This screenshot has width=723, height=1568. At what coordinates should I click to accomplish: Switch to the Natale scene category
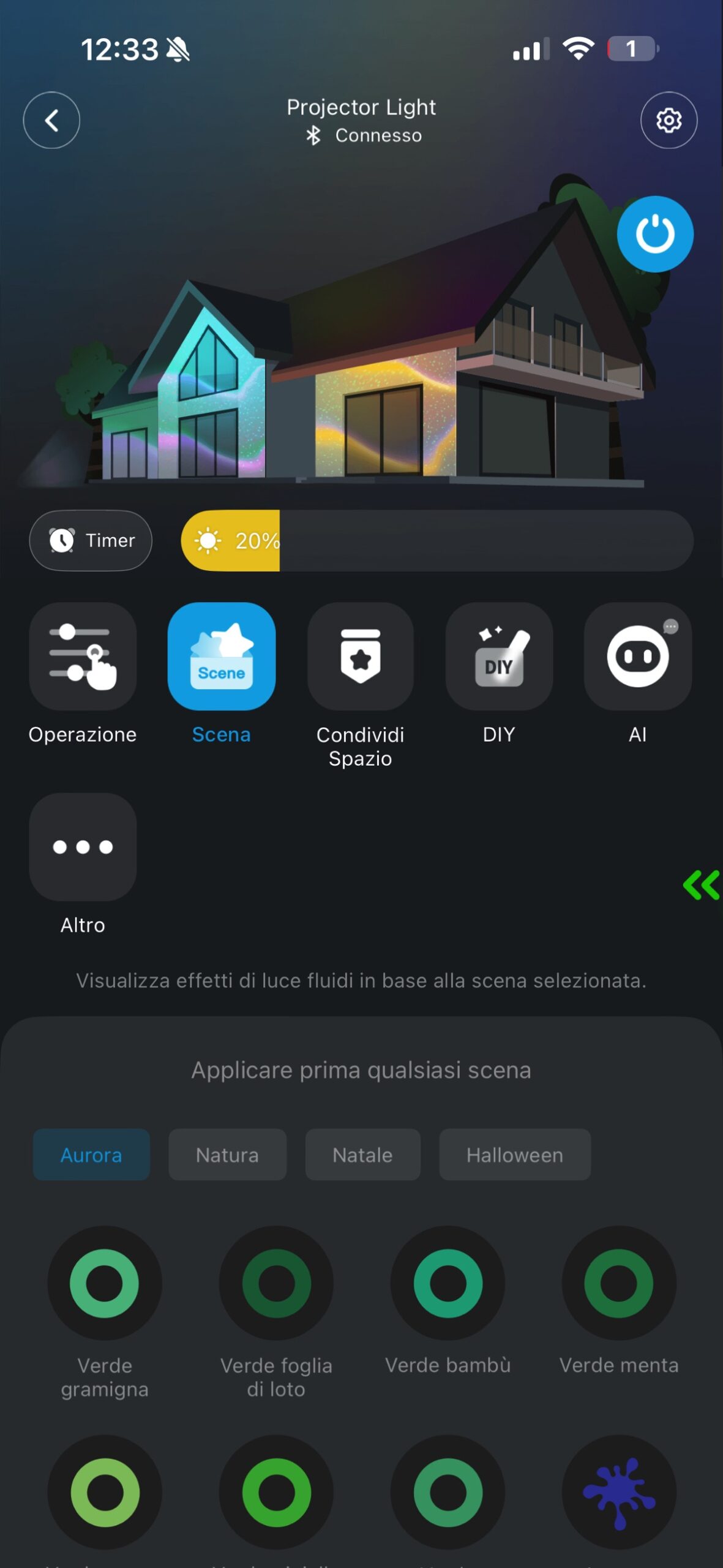click(362, 1155)
